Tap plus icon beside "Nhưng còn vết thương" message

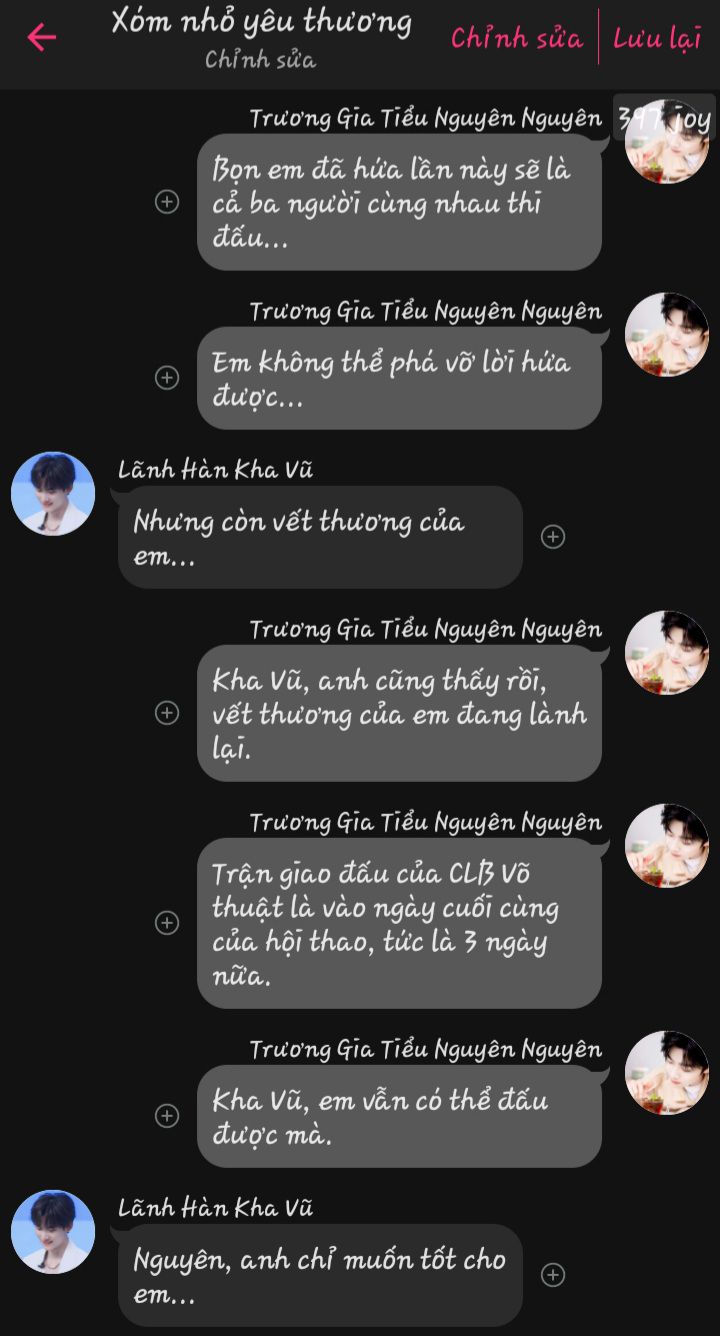[552, 537]
